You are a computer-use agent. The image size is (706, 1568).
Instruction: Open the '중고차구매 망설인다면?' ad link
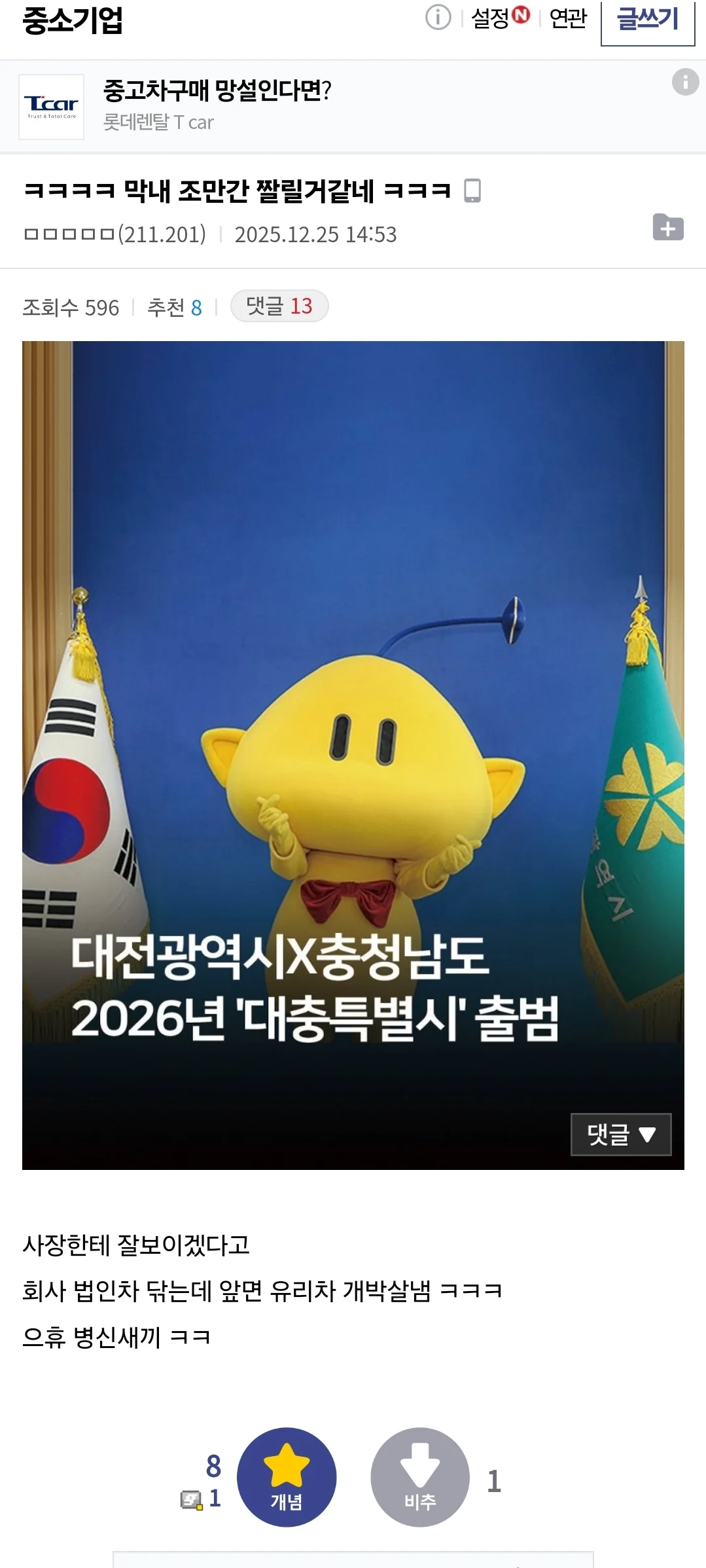(218, 92)
